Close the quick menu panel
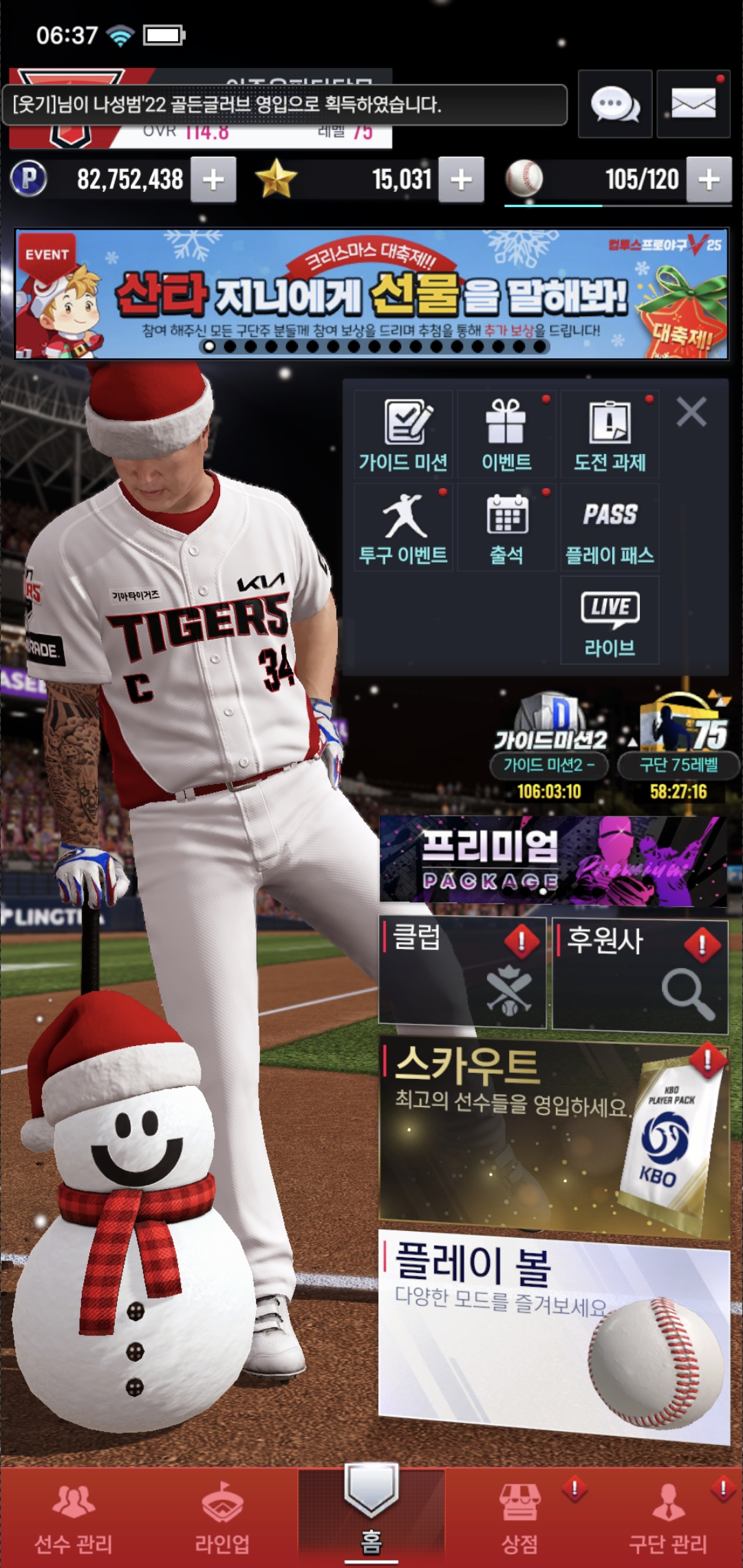Viewport: 743px width, 1568px height. 691,413
